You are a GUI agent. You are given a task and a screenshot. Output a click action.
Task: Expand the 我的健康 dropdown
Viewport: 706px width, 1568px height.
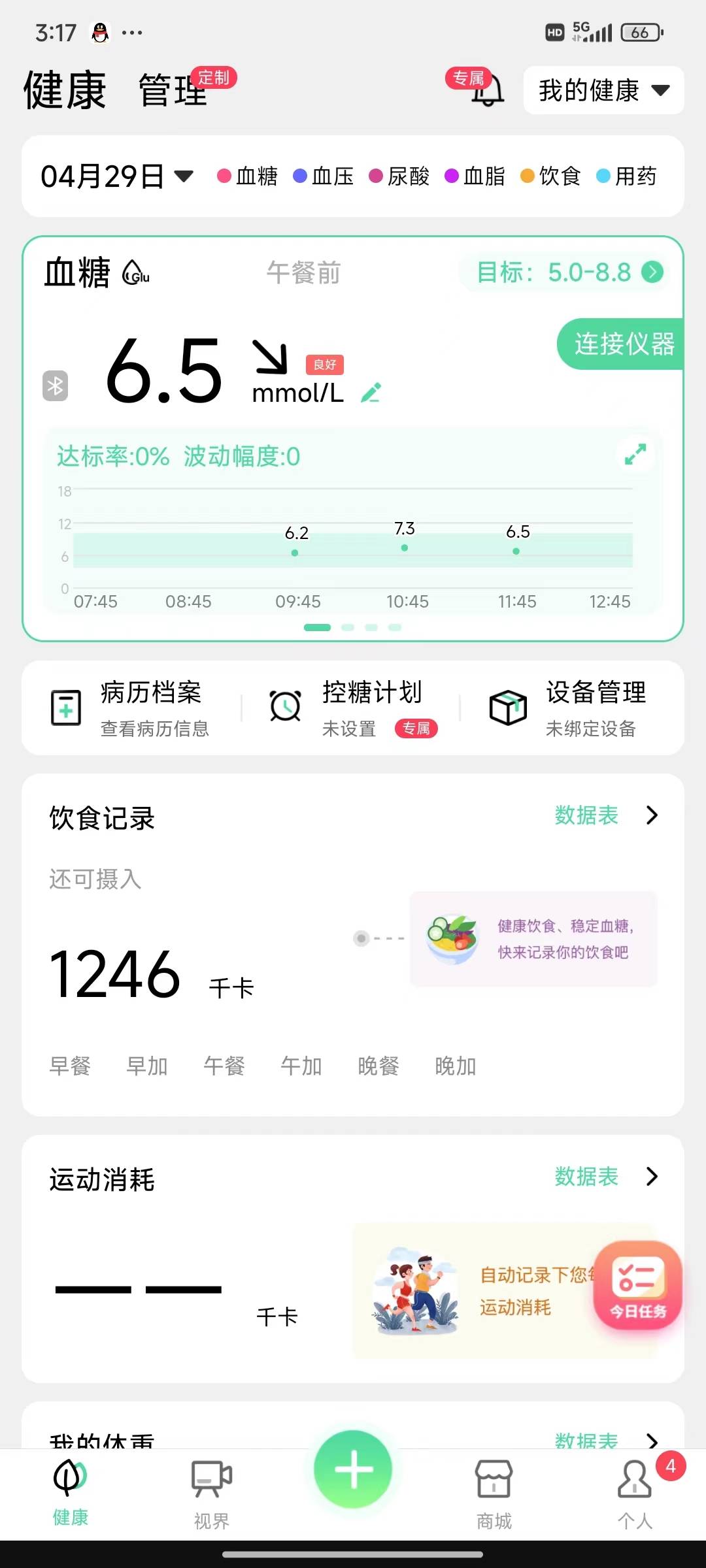coord(603,90)
